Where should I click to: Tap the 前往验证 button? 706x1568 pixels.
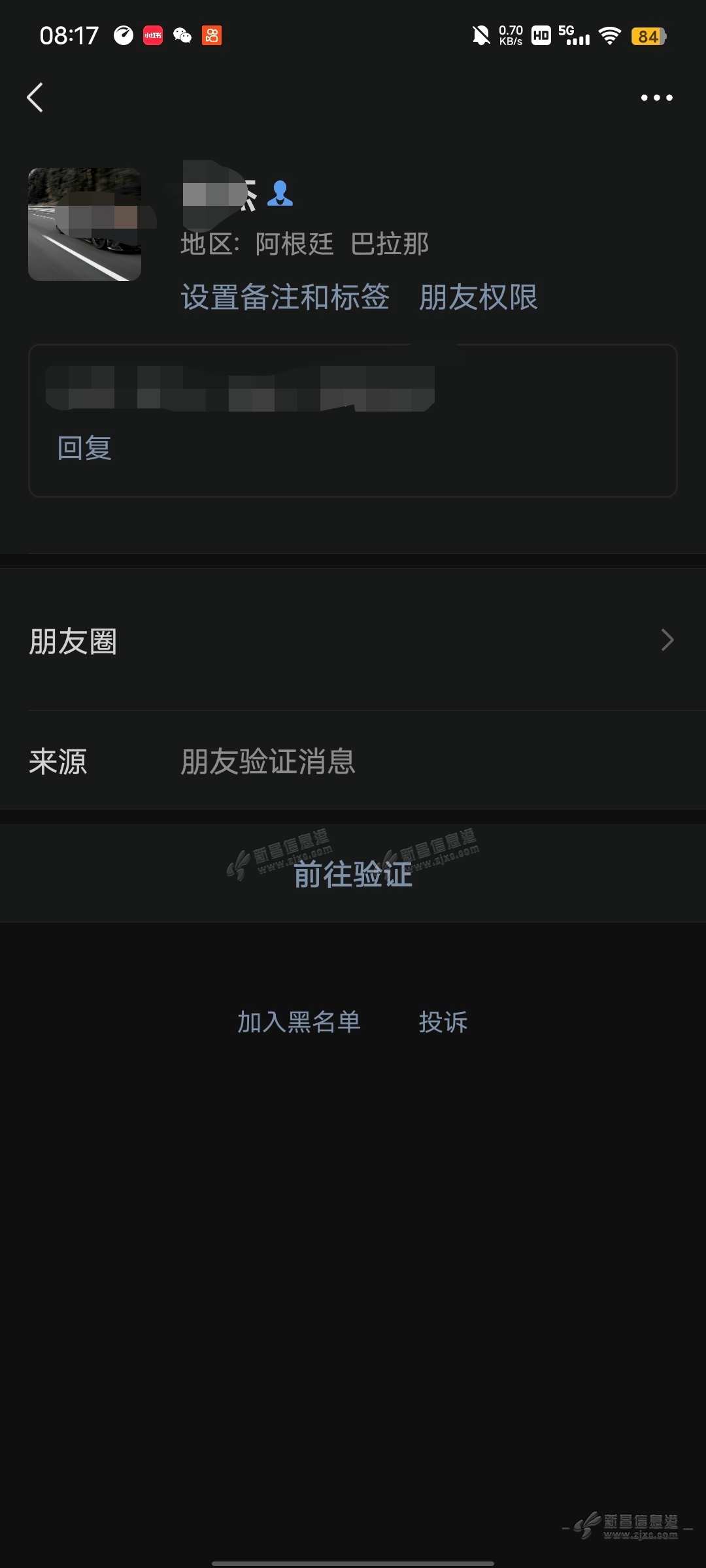click(353, 874)
